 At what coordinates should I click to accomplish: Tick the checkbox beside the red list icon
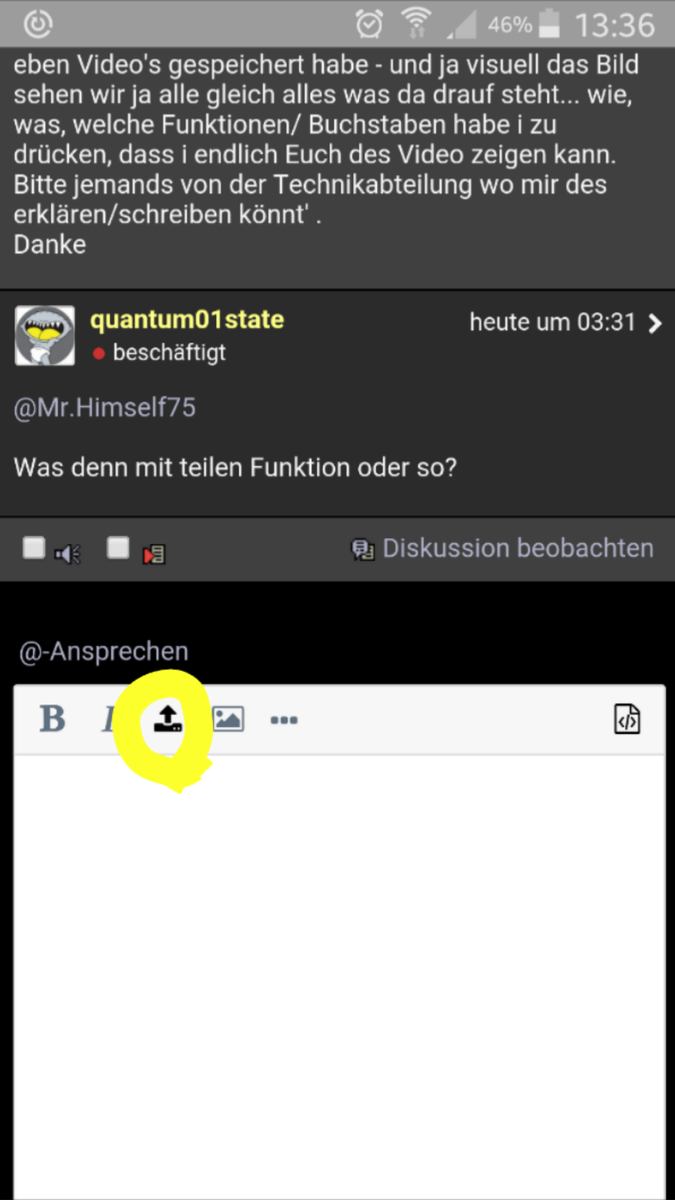119,548
